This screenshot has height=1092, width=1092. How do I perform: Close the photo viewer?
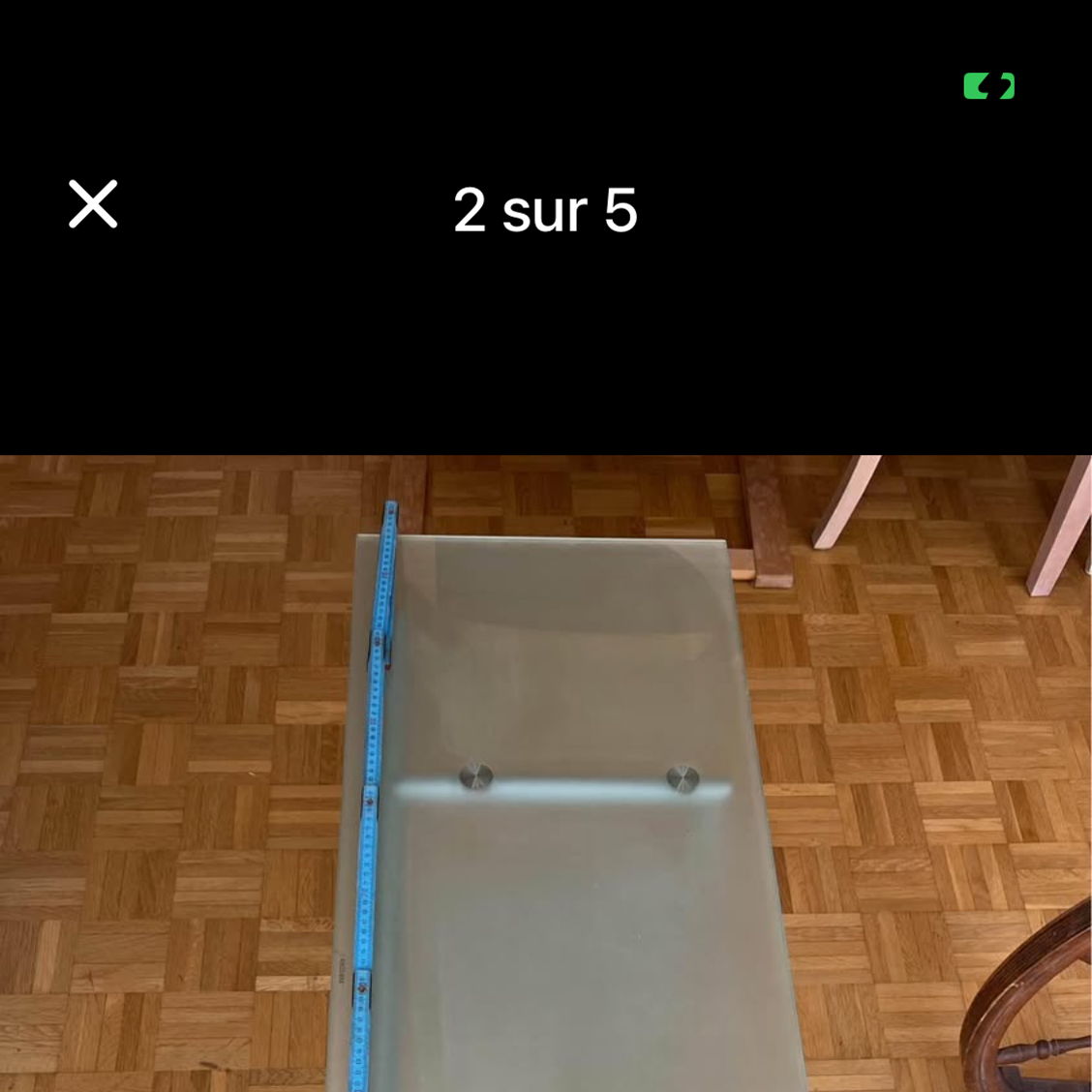tap(93, 204)
